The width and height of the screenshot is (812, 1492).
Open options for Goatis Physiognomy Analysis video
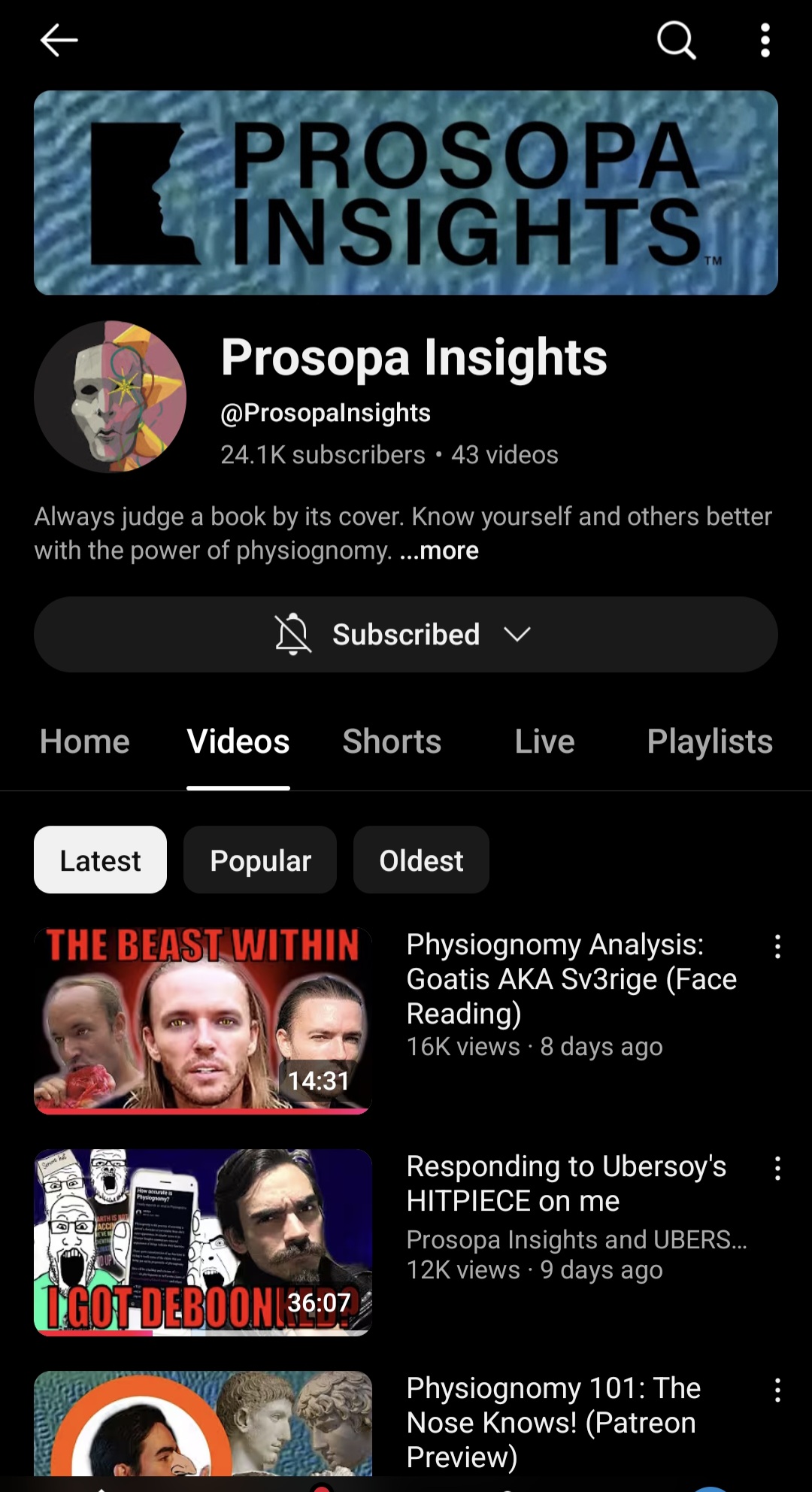pos(777,947)
